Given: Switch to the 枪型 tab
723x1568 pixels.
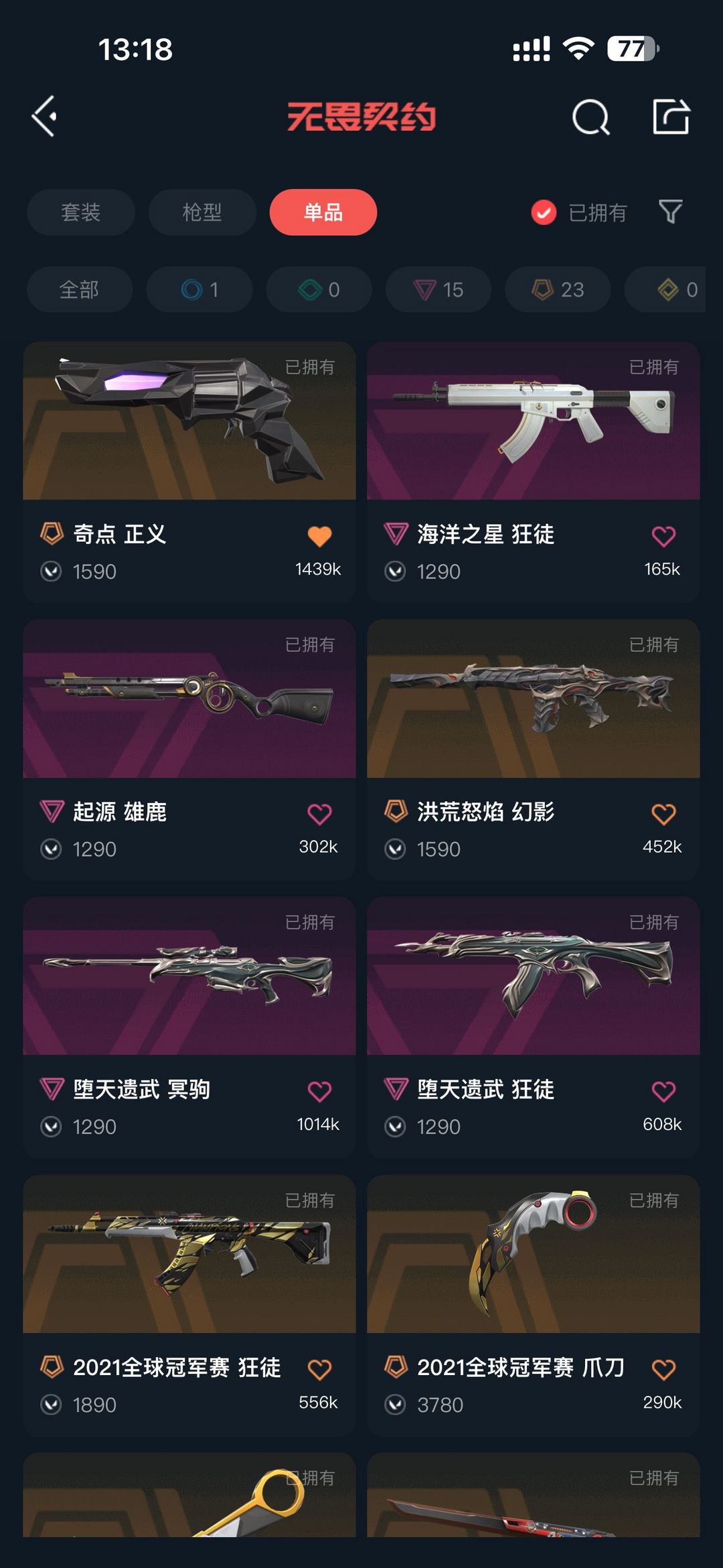Looking at the screenshot, I should (x=201, y=212).
